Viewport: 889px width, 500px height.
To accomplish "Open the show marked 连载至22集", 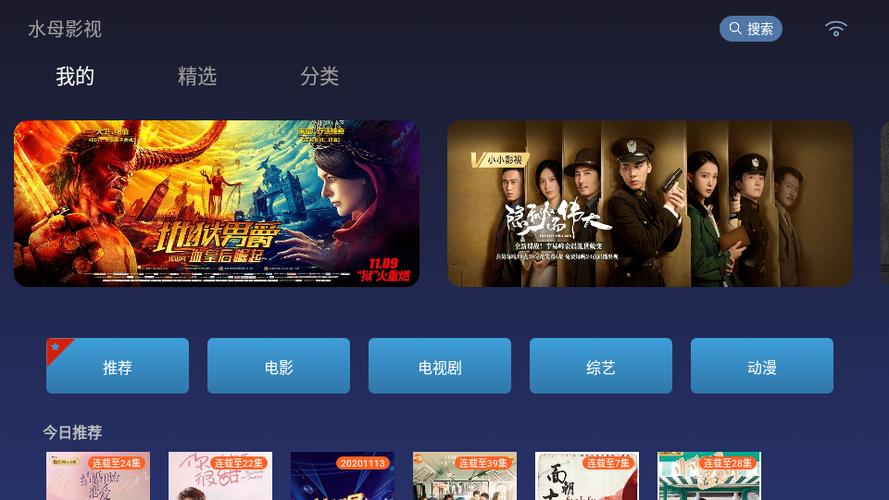I will coord(220,478).
